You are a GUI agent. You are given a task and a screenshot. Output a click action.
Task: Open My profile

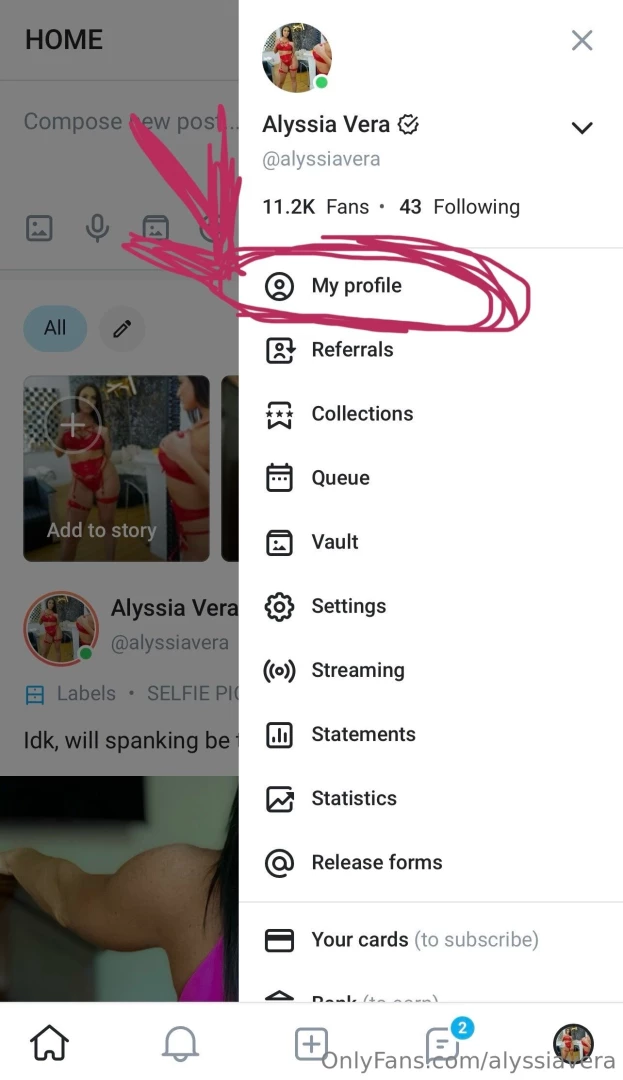pos(356,286)
